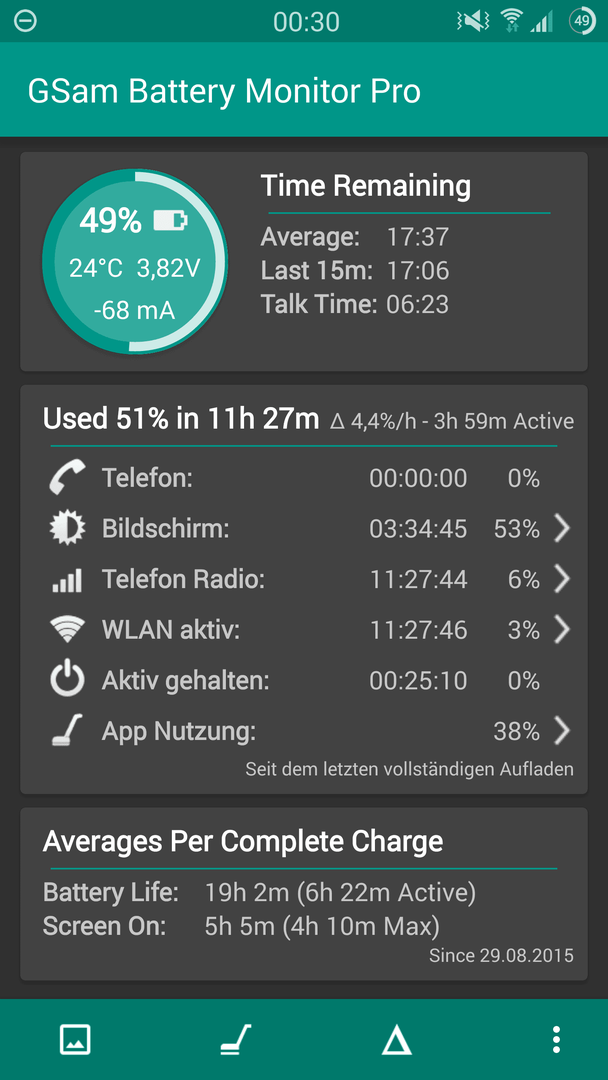
Task: Tap the chart image icon in bottom bar
Action: click(x=75, y=1039)
